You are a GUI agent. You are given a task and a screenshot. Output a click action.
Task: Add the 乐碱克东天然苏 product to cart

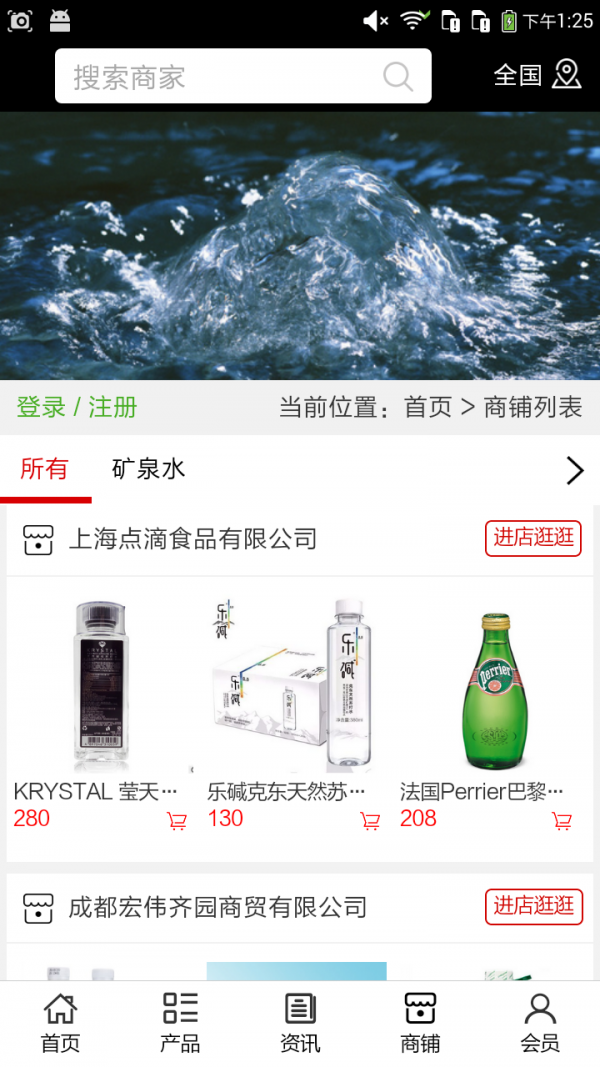(370, 821)
